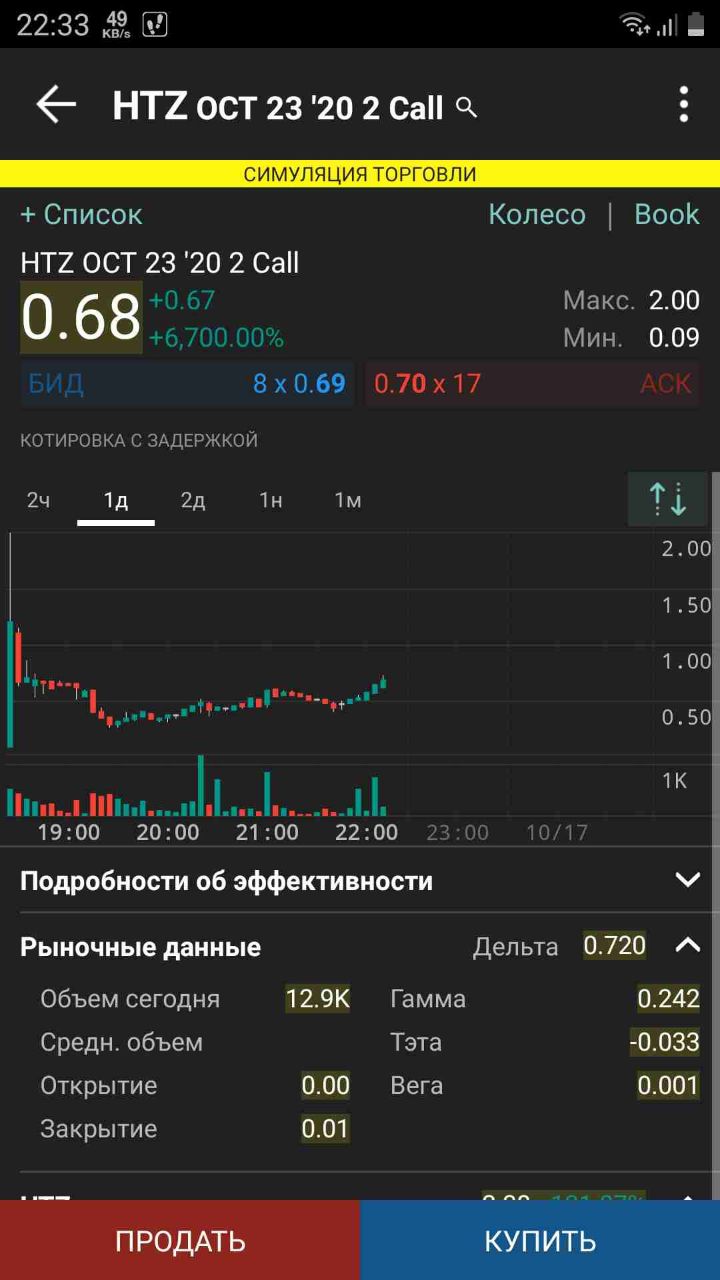Tap КУПИТЬ to buy the option
Viewport: 720px width, 1280px height.
coord(540,1240)
